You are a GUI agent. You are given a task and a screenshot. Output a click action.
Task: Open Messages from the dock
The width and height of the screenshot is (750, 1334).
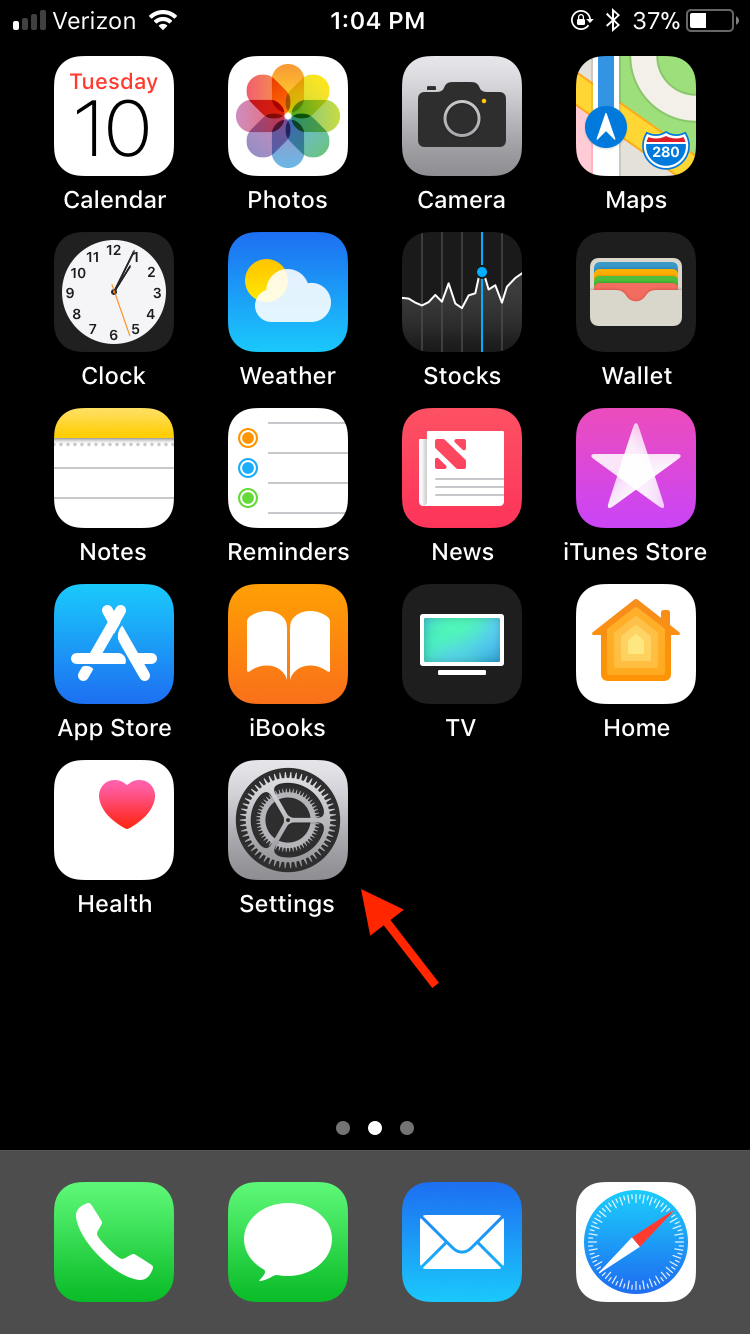click(x=288, y=1242)
